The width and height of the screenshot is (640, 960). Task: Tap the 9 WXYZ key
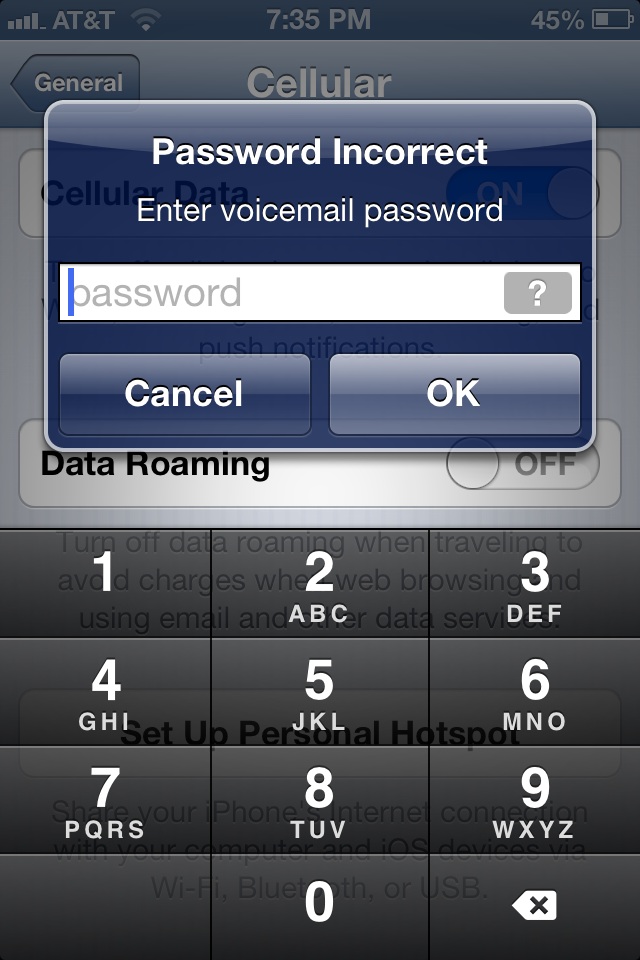535,800
